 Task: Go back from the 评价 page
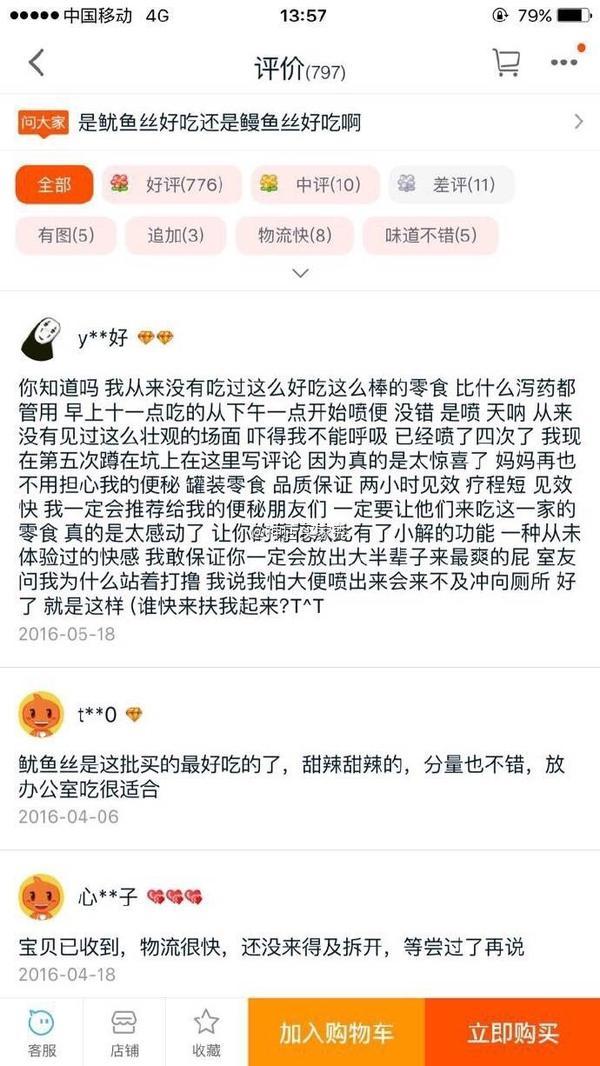click(x=37, y=64)
